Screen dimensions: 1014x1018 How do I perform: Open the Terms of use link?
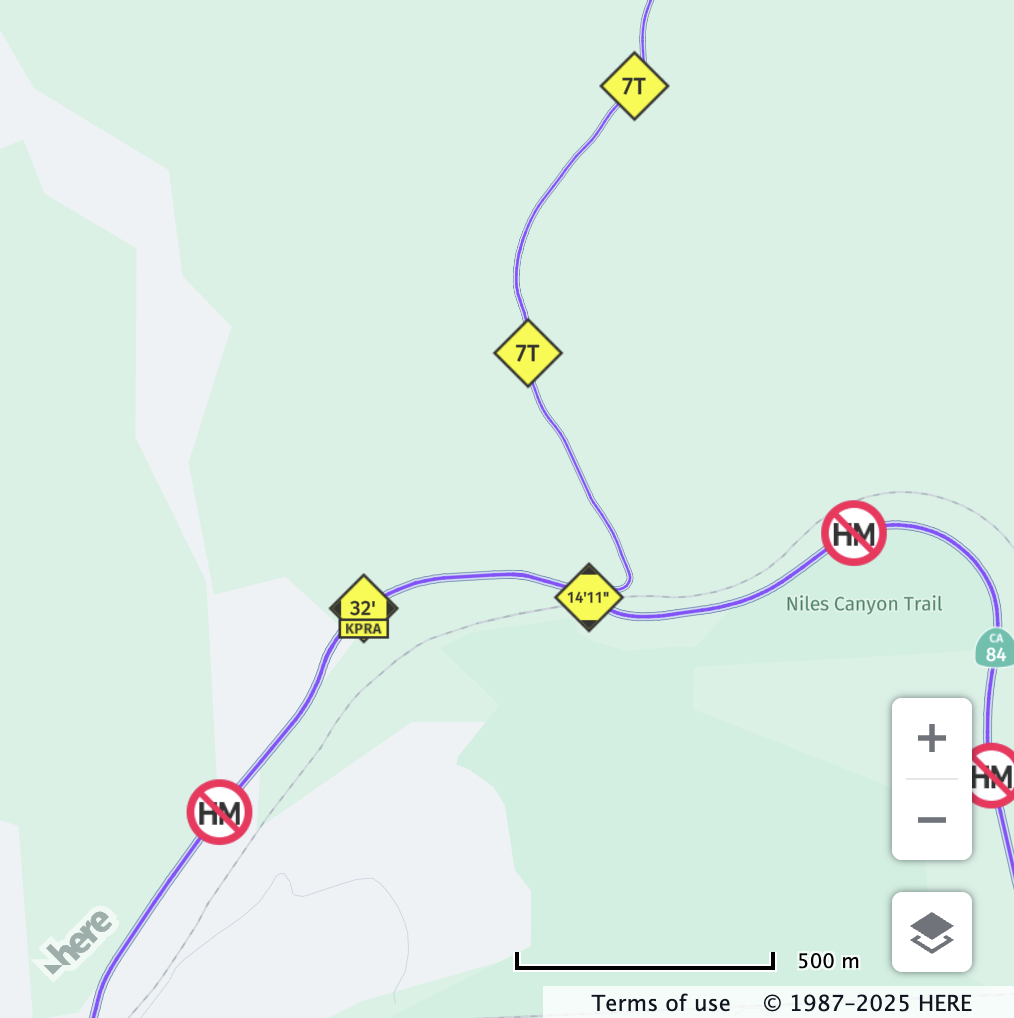pyautogui.click(x=660, y=1002)
